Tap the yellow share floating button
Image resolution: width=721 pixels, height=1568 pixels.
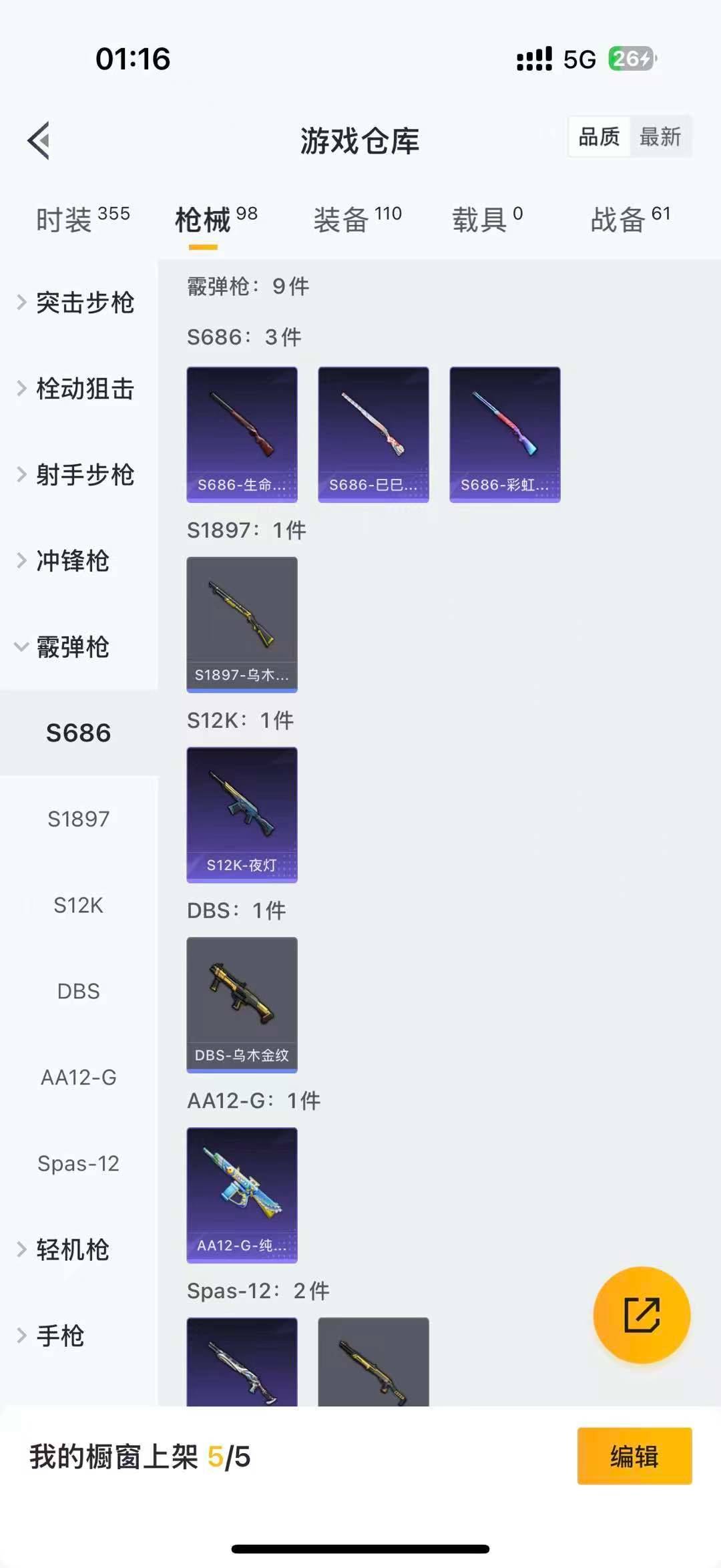pos(642,1315)
